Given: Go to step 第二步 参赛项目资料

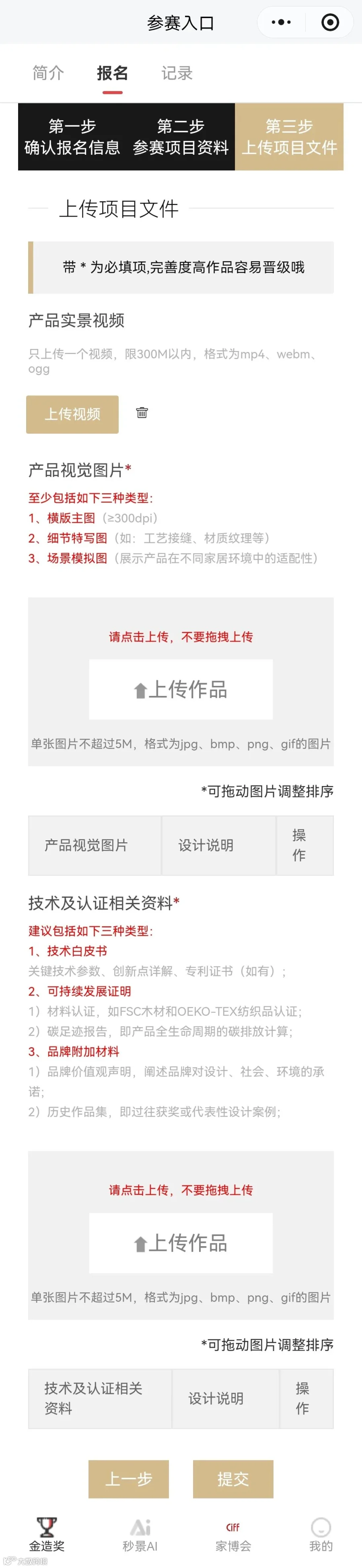Looking at the screenshot, I should click(181, 137).
